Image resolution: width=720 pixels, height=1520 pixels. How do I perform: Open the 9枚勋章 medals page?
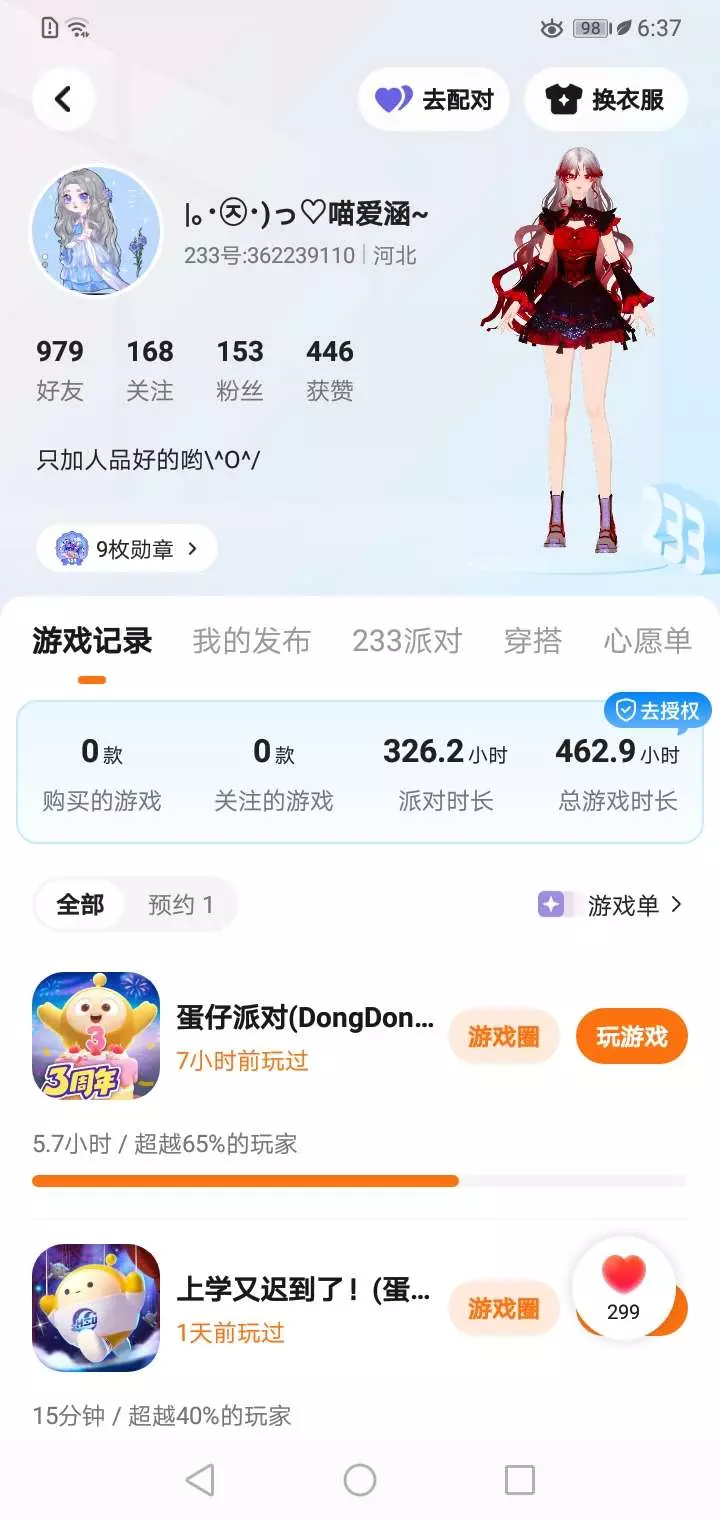[x=127, y=548]
